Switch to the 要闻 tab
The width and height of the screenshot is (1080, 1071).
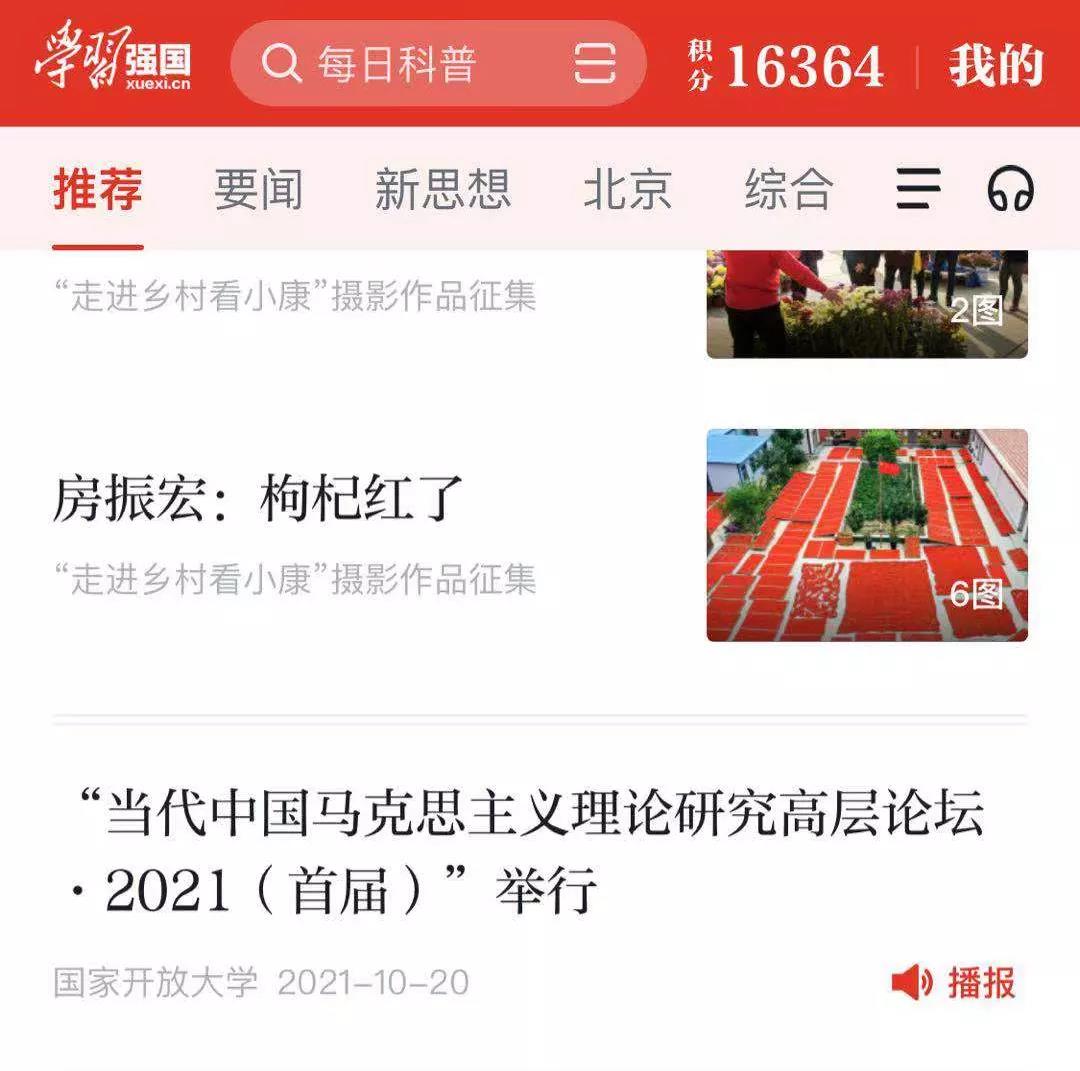[258, 189]
